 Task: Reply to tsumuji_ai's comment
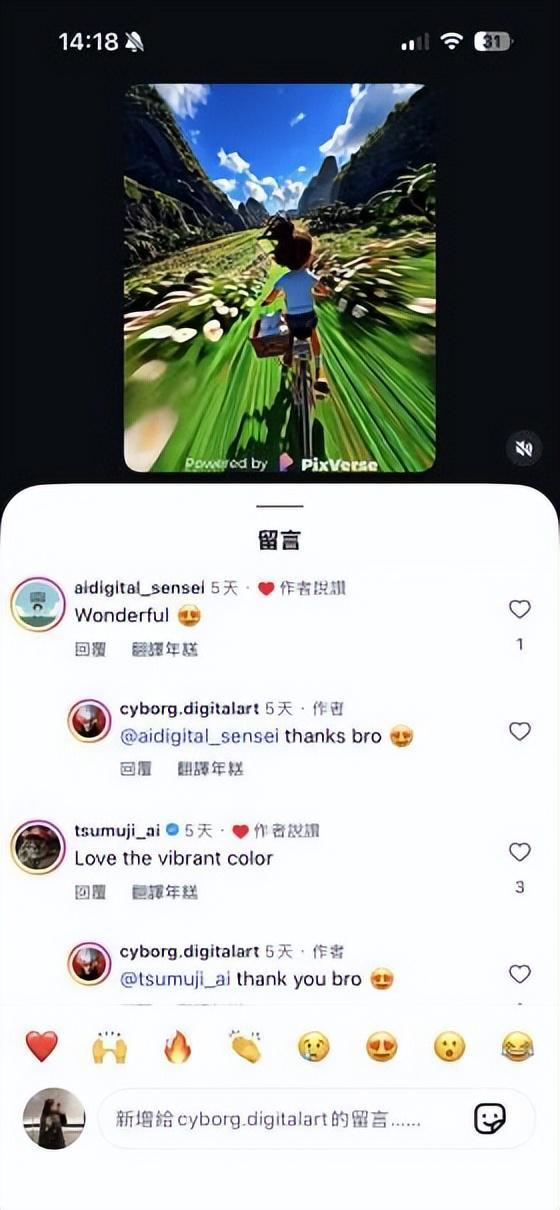(90, 892)
